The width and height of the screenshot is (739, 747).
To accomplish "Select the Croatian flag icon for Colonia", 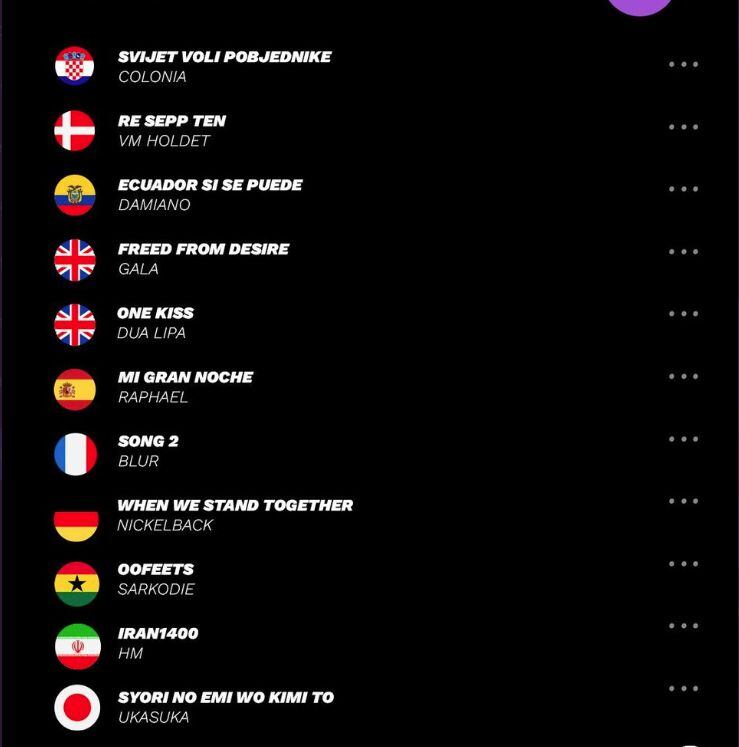I will pyautogui.click(x=72, y=59).
